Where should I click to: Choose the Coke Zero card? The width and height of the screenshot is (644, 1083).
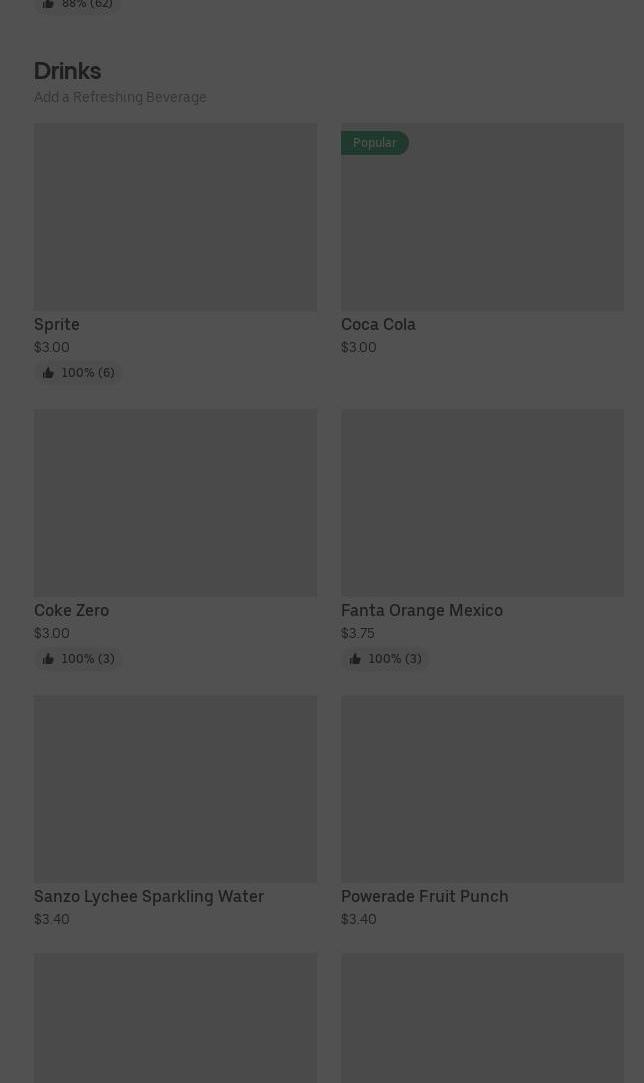[x=175, y=539]
